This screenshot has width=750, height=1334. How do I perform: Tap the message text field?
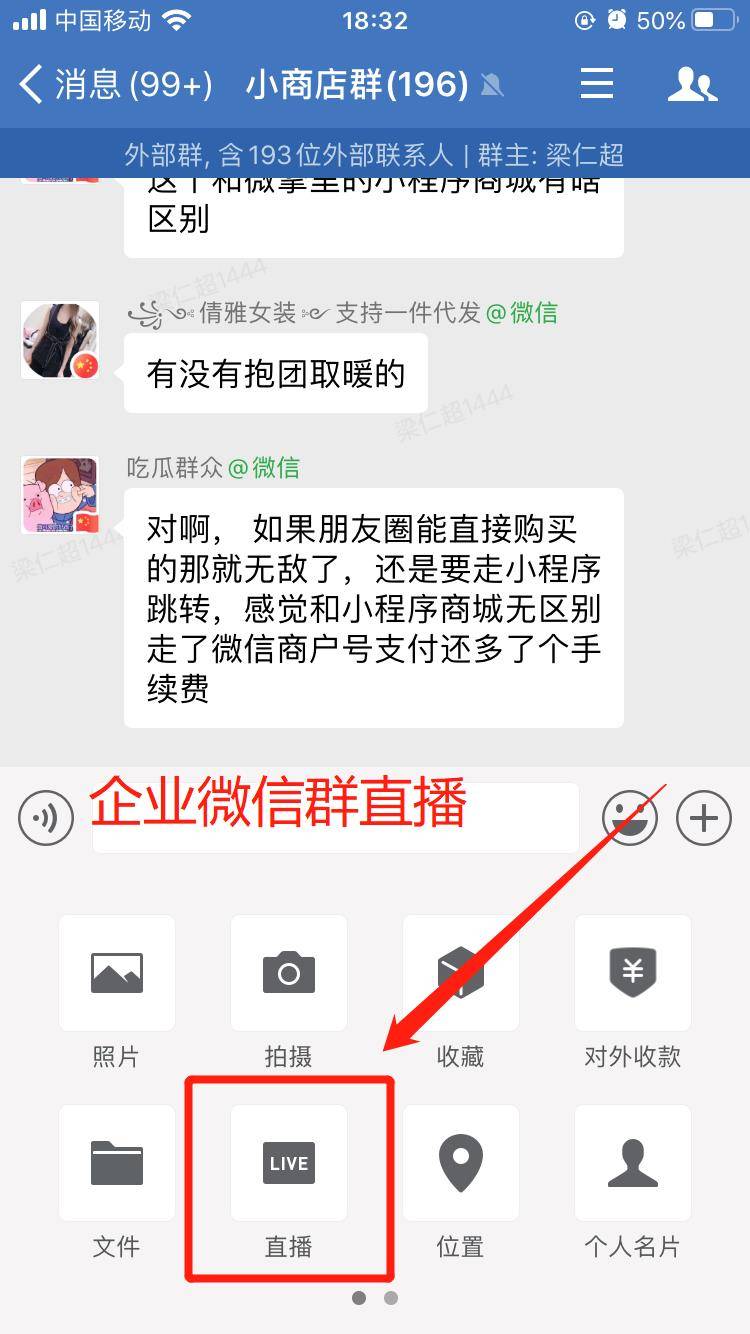335,819
